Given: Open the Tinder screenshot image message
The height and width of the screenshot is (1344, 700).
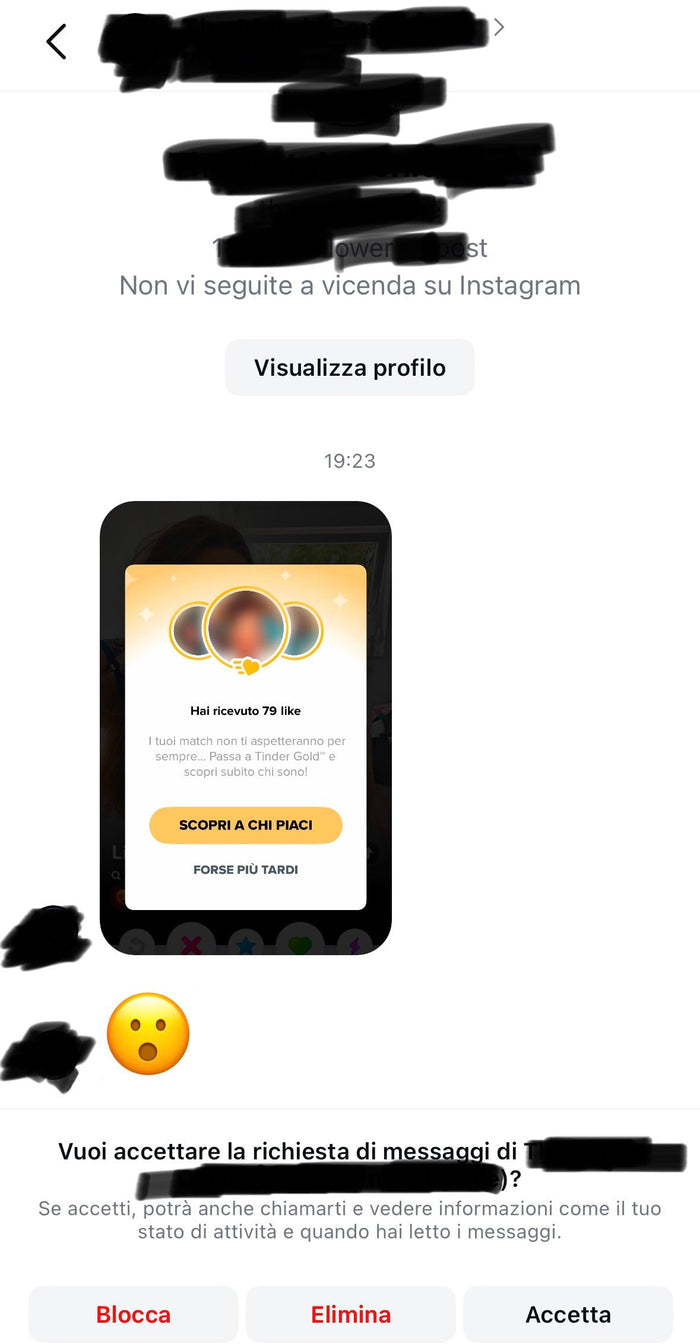Looking at the screenshot, I should point(245,727).
